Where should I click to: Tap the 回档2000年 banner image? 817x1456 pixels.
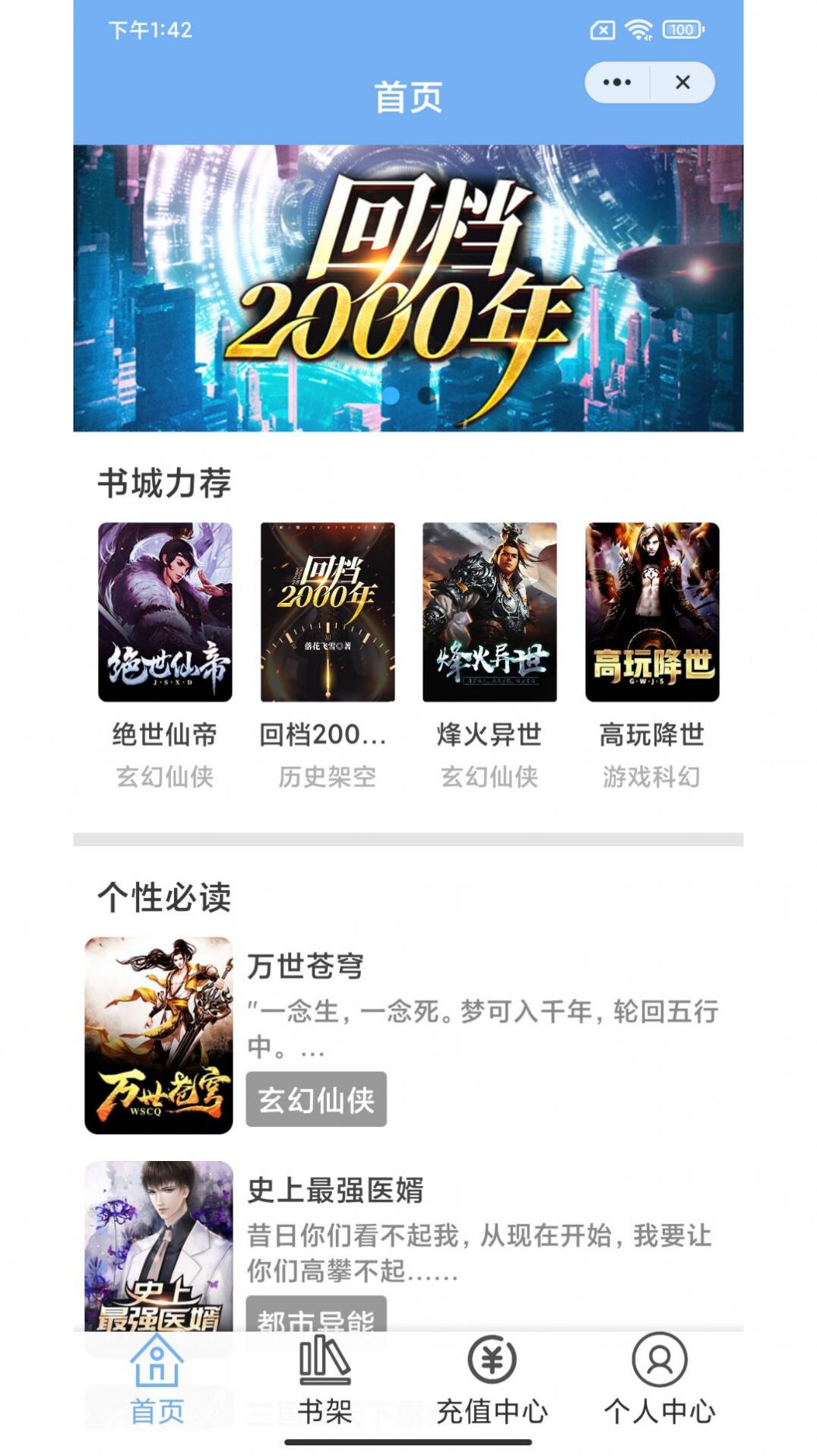tap(408, 289)
